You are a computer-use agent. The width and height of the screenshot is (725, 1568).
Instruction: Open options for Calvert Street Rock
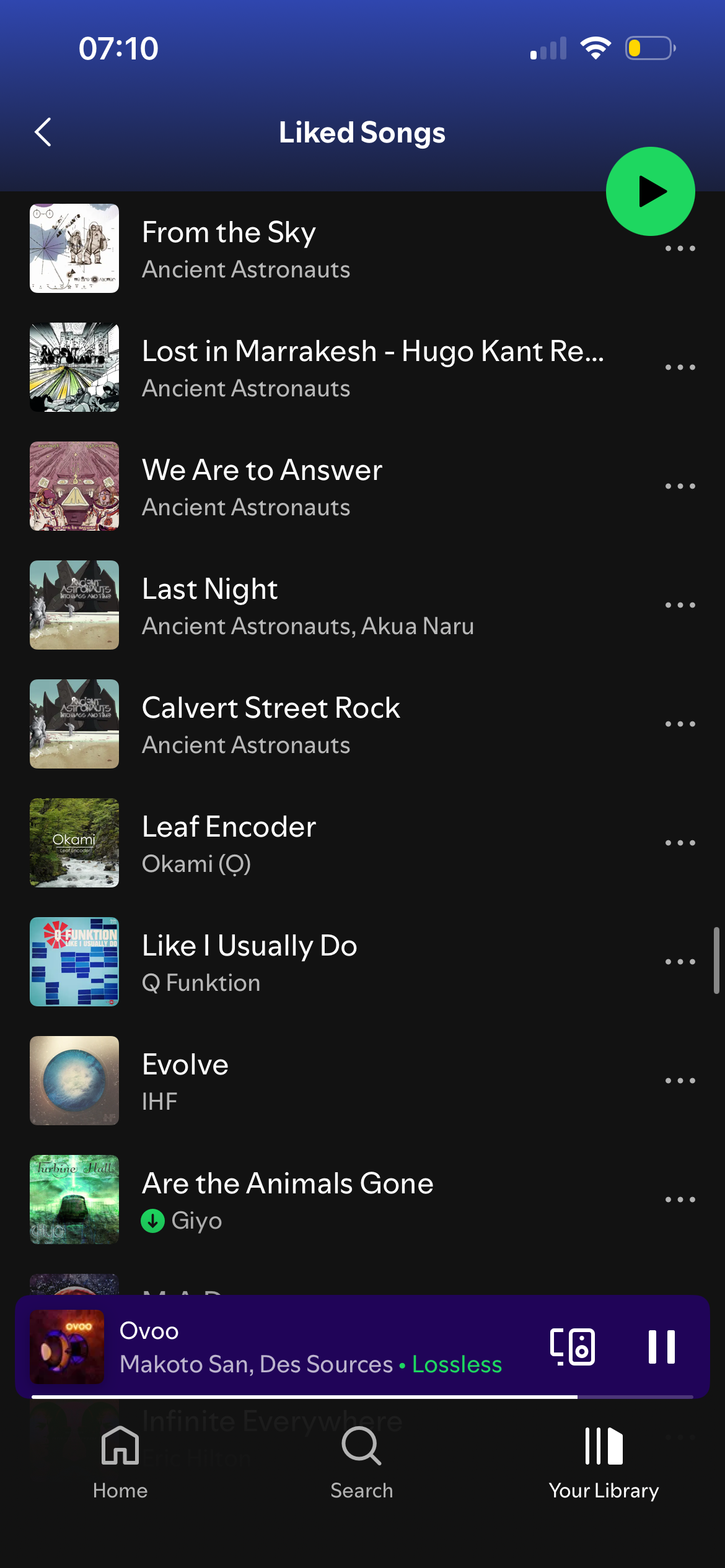(x=680, y=724)
